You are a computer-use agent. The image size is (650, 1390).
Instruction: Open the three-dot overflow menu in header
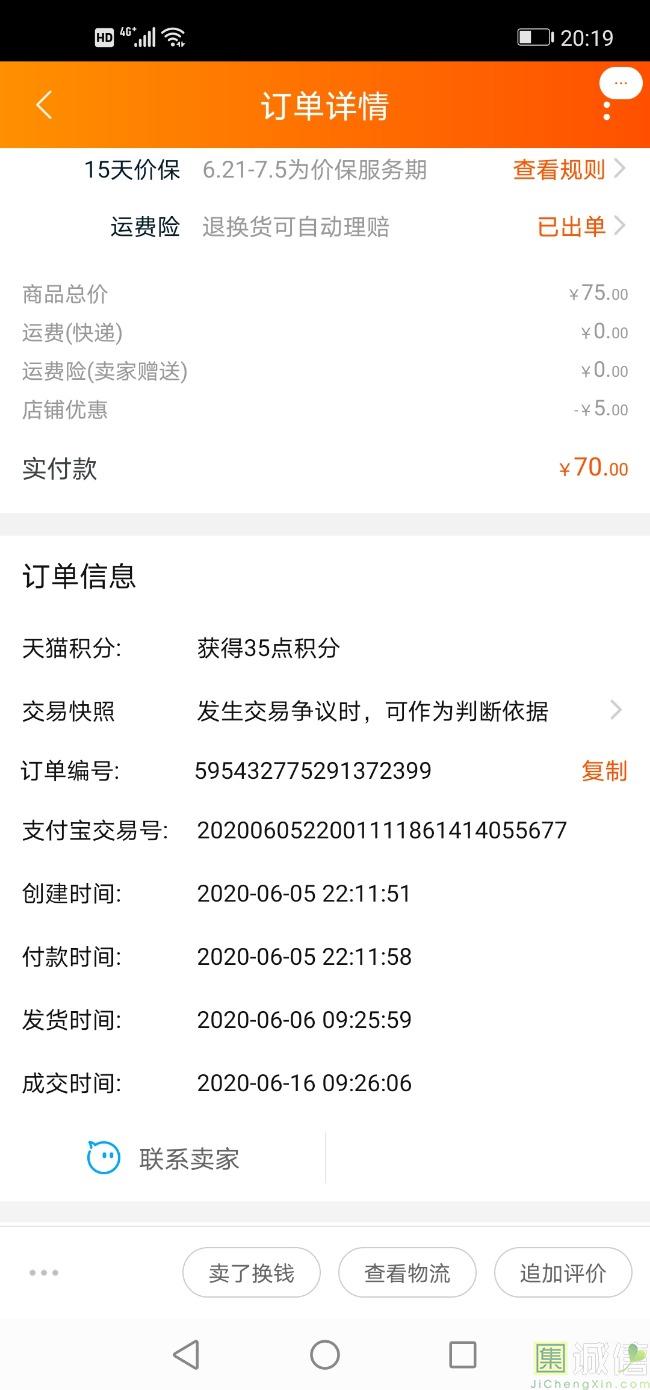click(606, 110)
